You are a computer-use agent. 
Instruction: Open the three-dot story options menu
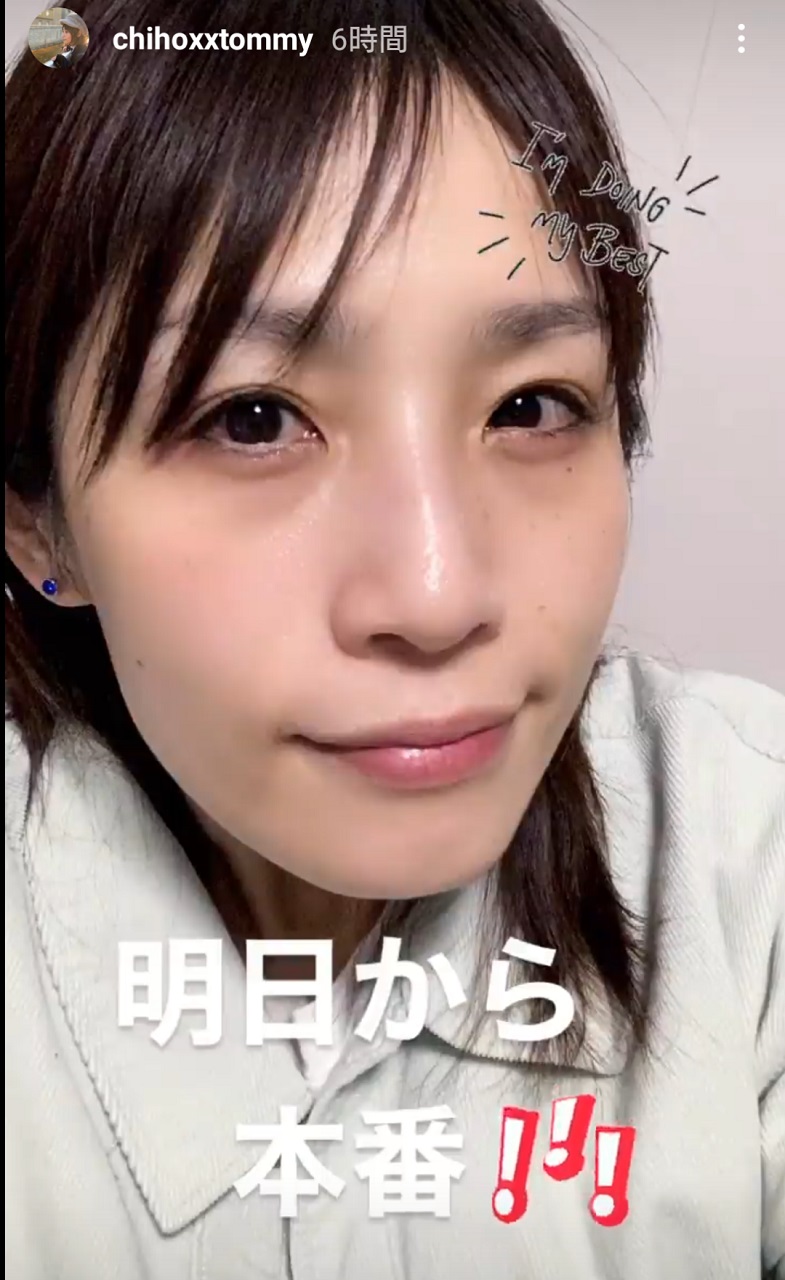pos(741,39)
